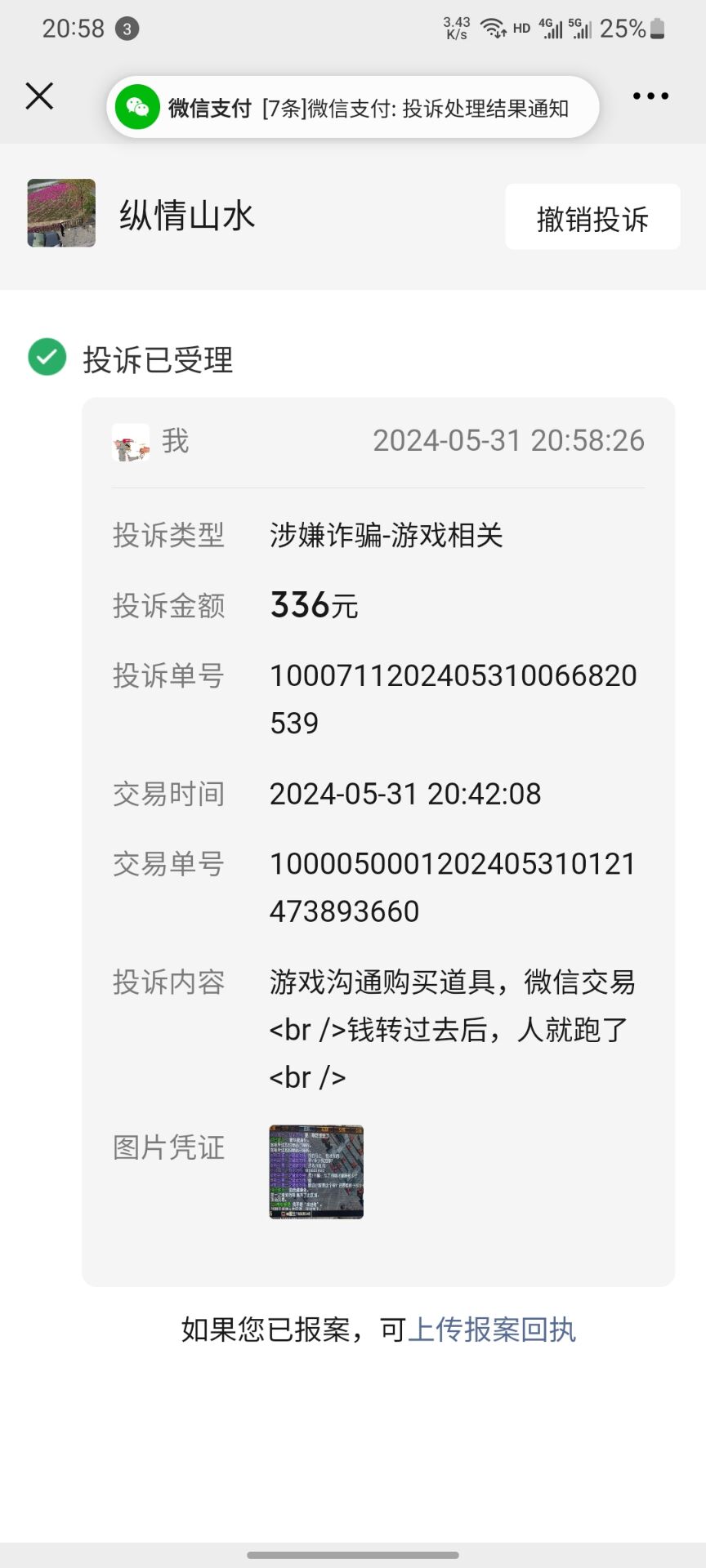Open the 图片凭证 evidence screenshot

point(316,1172)
